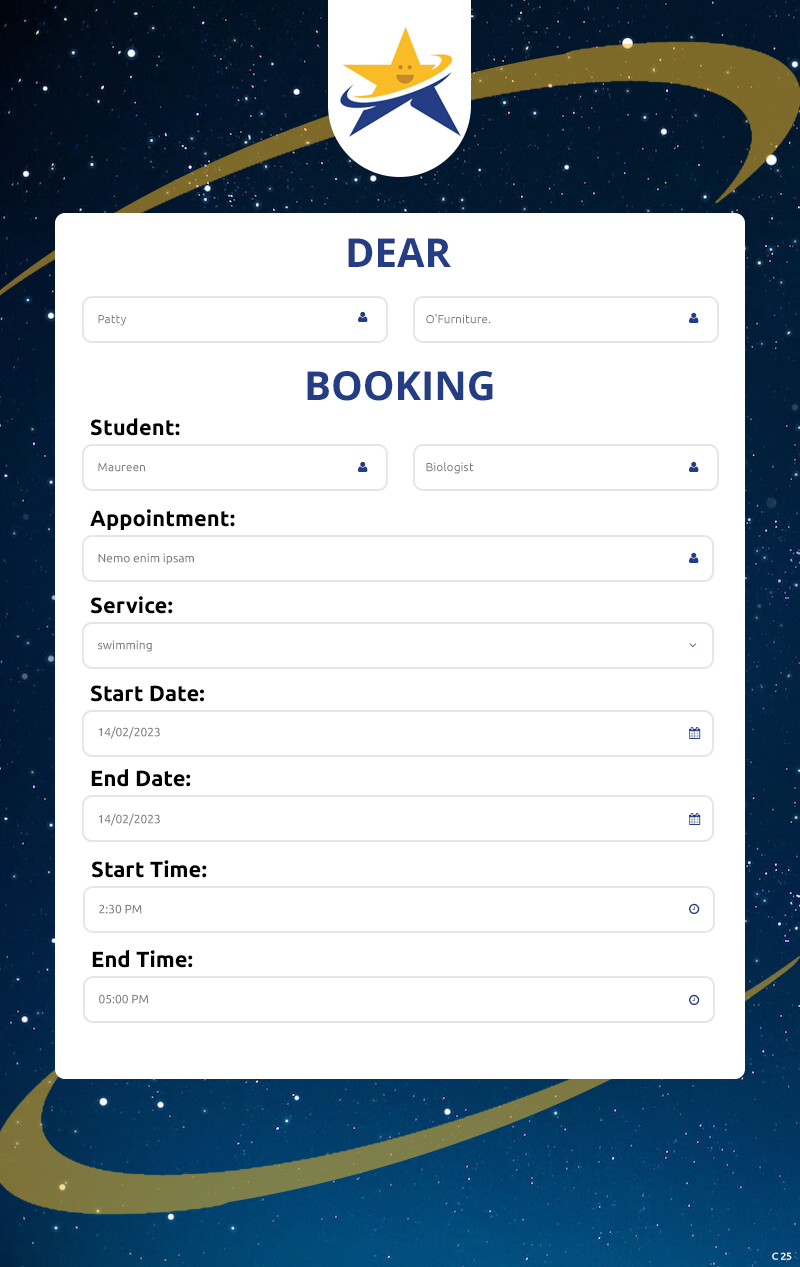Select the person icon in the Maureen field
The image size is (800, 1267).
click(x=361, y=467)
